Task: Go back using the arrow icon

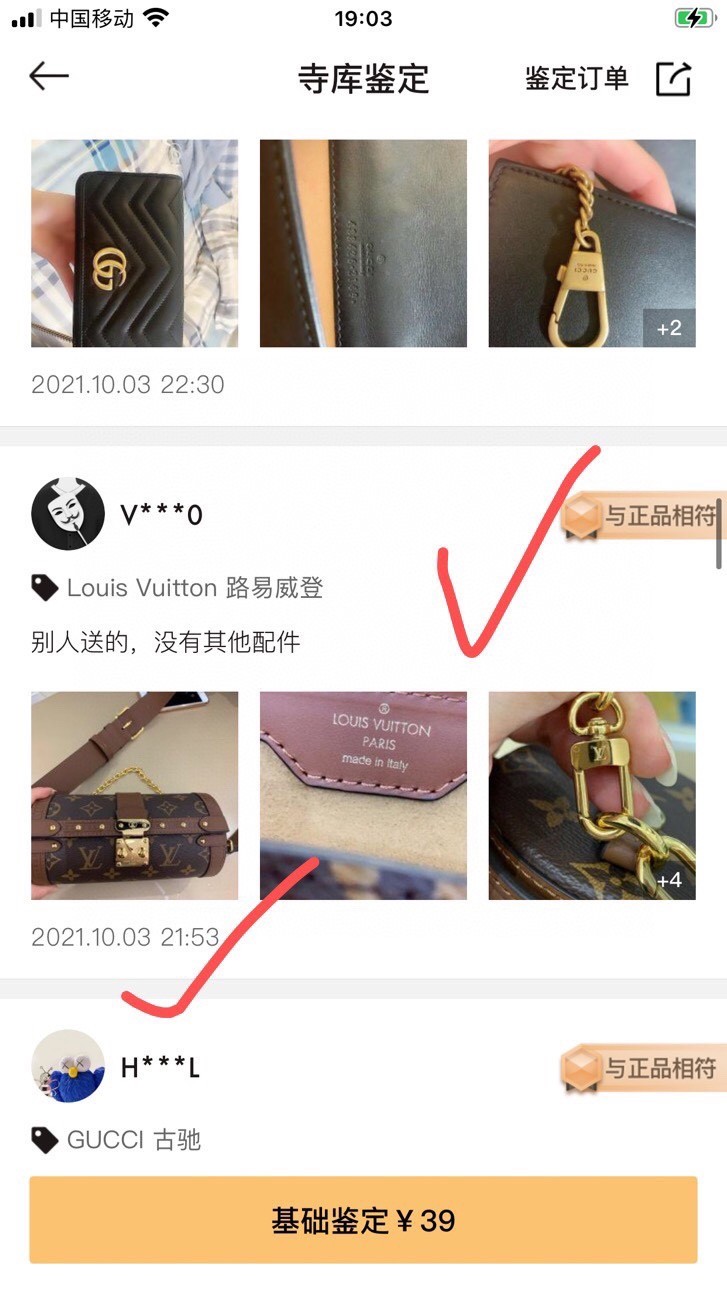Action: tap(49, 77)
